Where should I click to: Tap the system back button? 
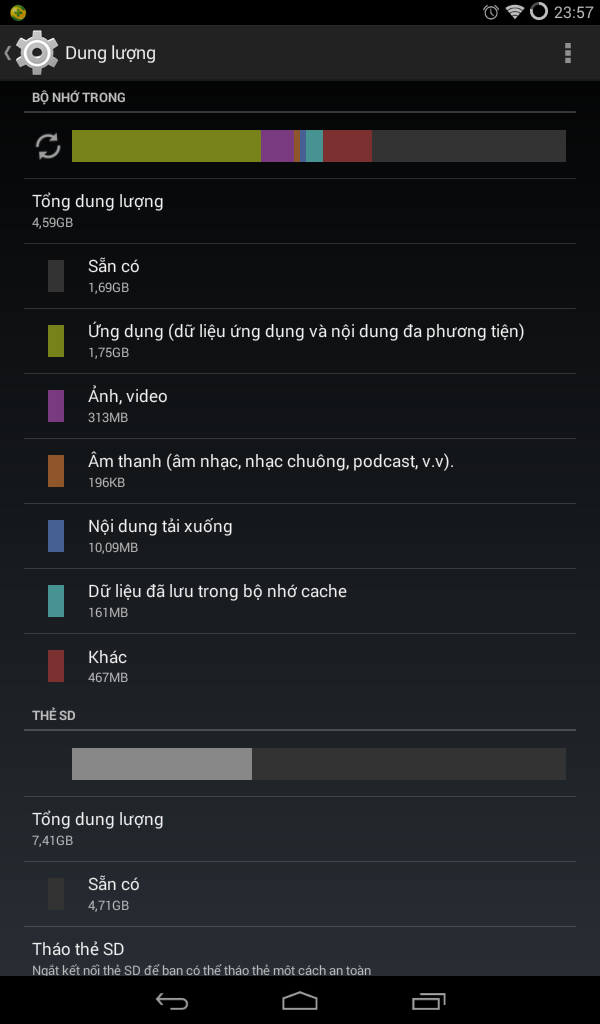tap(172, 1000)
